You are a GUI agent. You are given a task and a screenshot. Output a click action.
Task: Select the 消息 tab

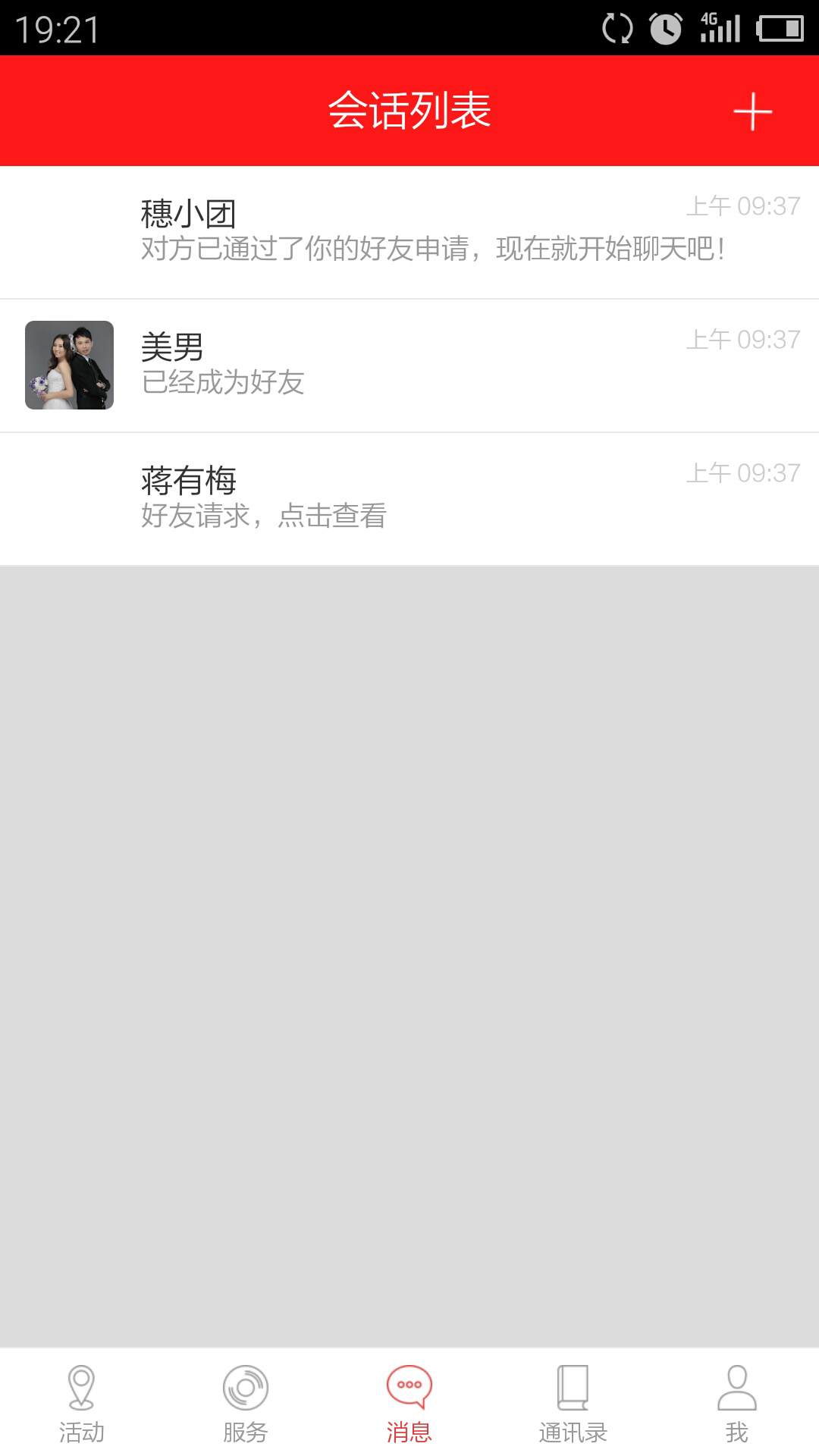[409, 1404]
